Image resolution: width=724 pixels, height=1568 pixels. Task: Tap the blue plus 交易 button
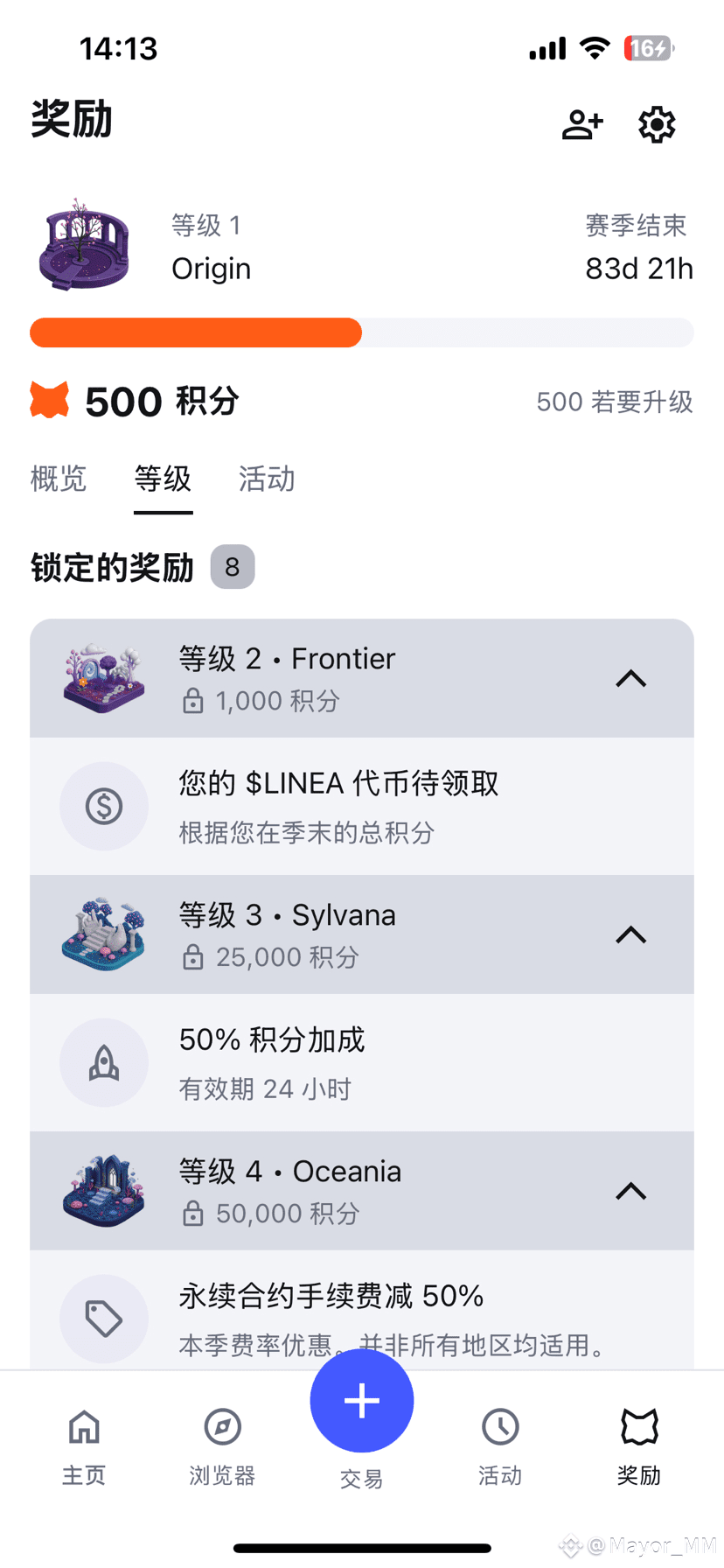pyautogui.click(x=362, y=1402)
